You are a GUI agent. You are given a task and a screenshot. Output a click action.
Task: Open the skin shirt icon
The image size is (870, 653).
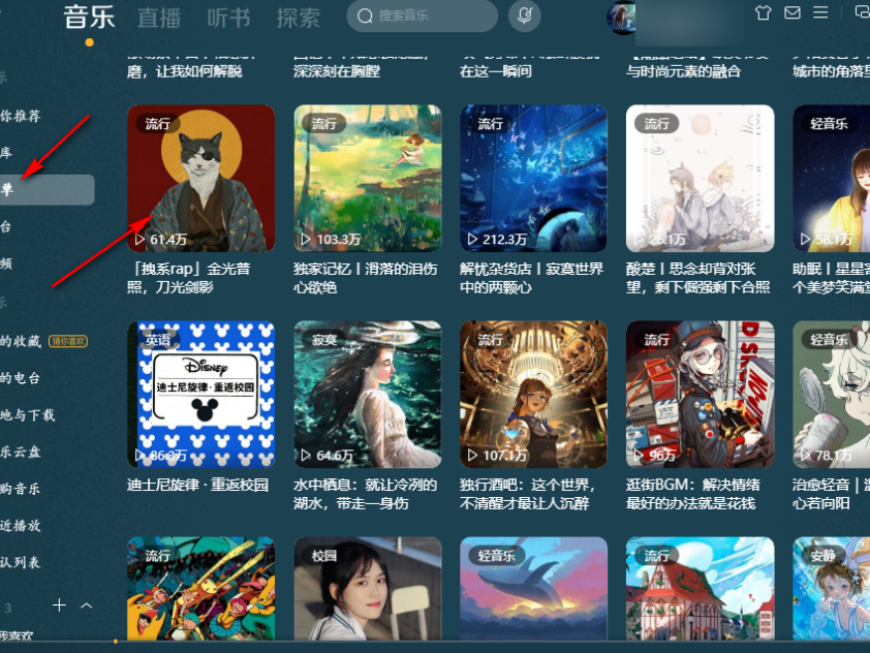(763, 13)
